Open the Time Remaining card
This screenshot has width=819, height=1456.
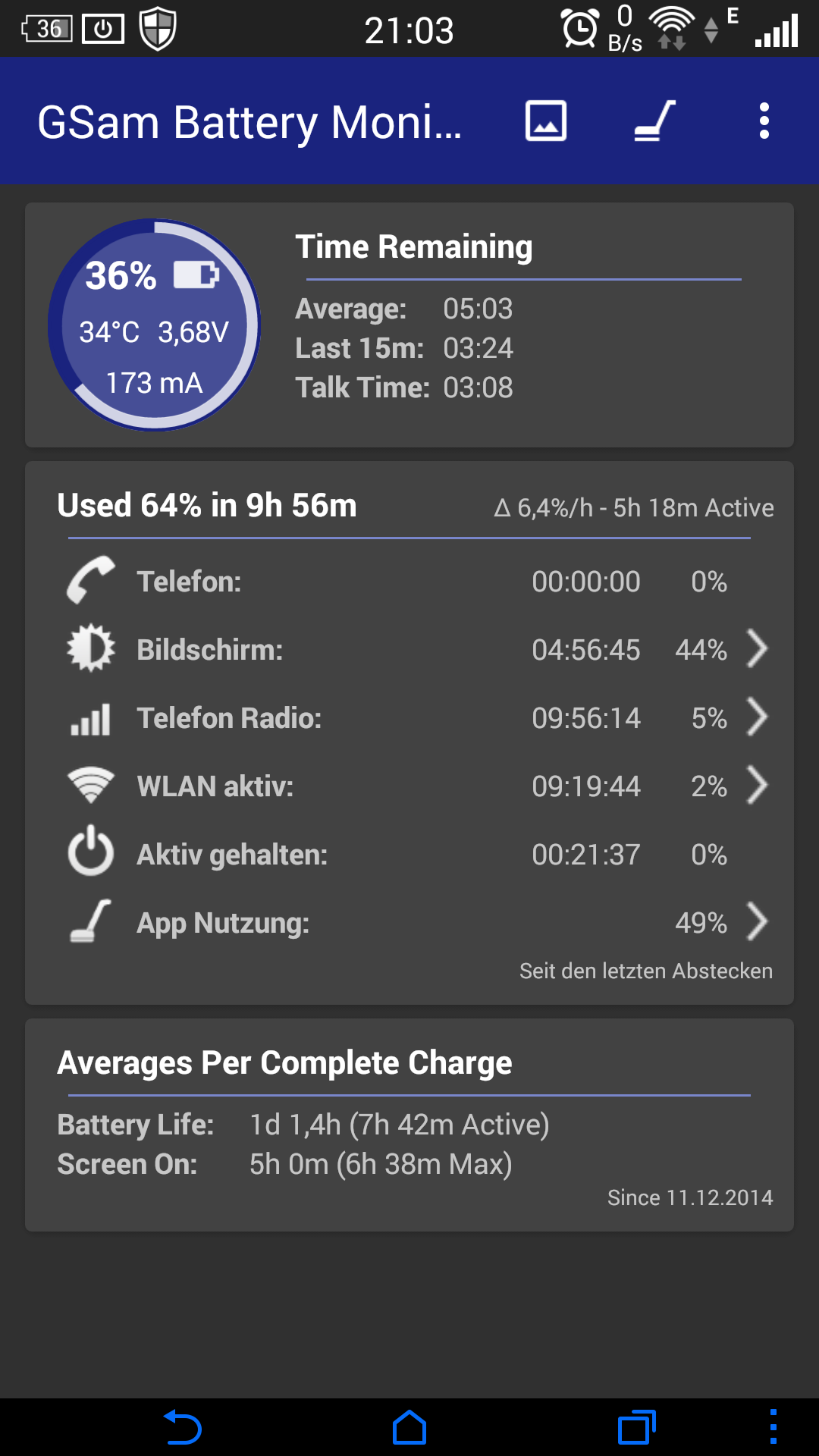tap(409, 325)
